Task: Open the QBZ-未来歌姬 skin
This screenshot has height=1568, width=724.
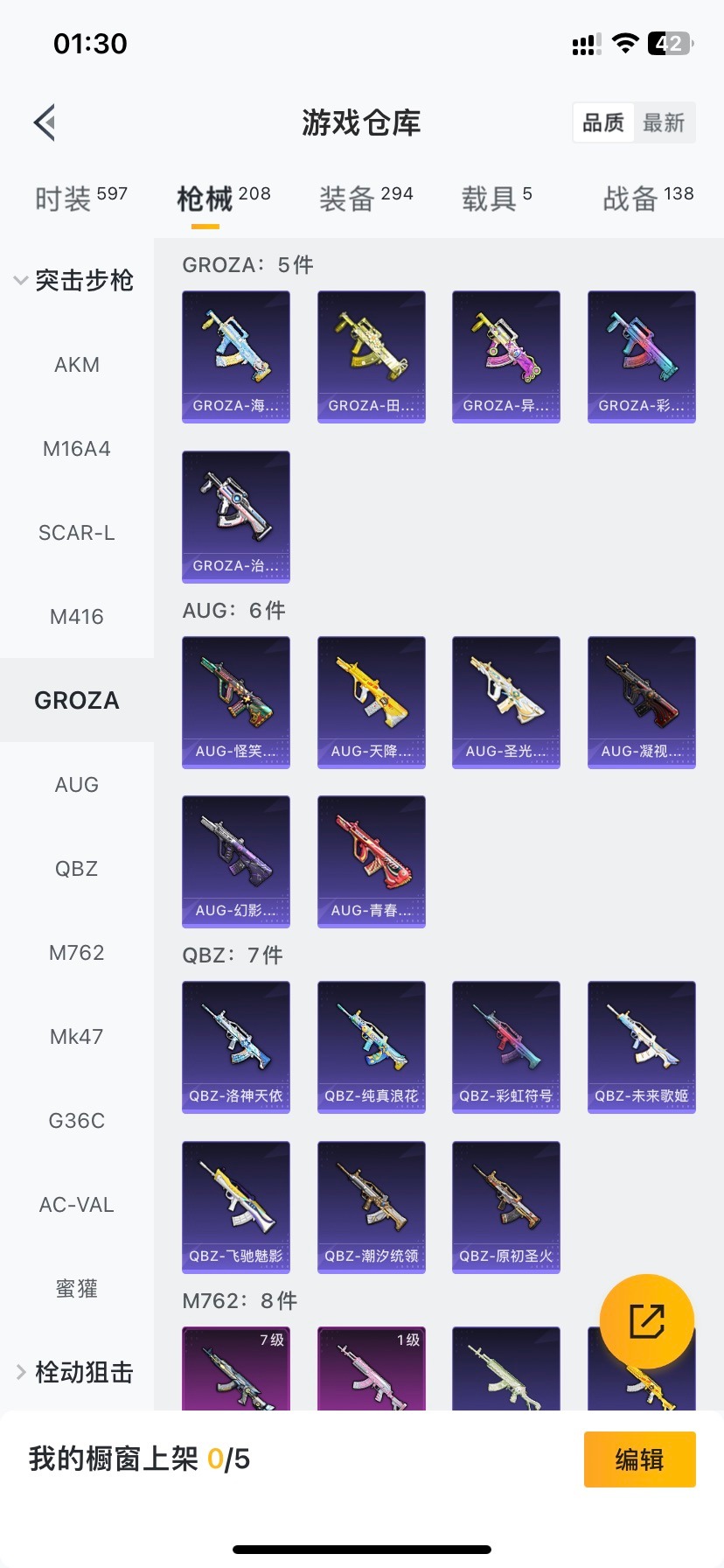Action: pos(642,1046)
